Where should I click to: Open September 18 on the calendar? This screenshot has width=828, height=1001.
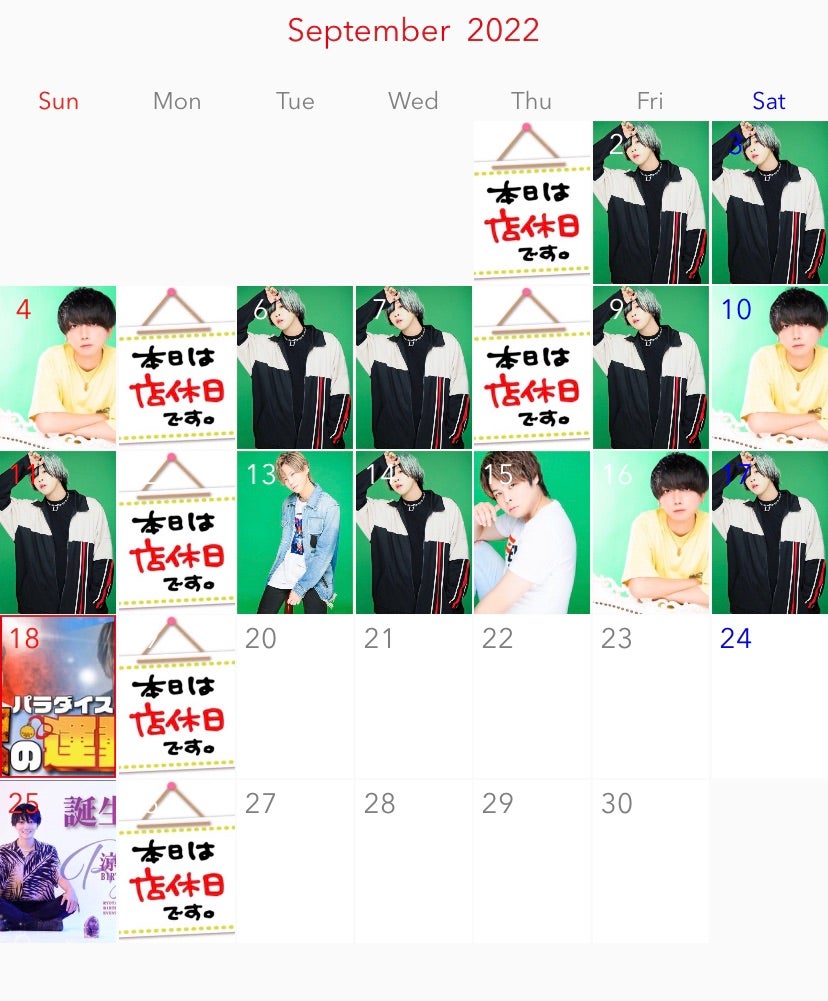[58, 697]
